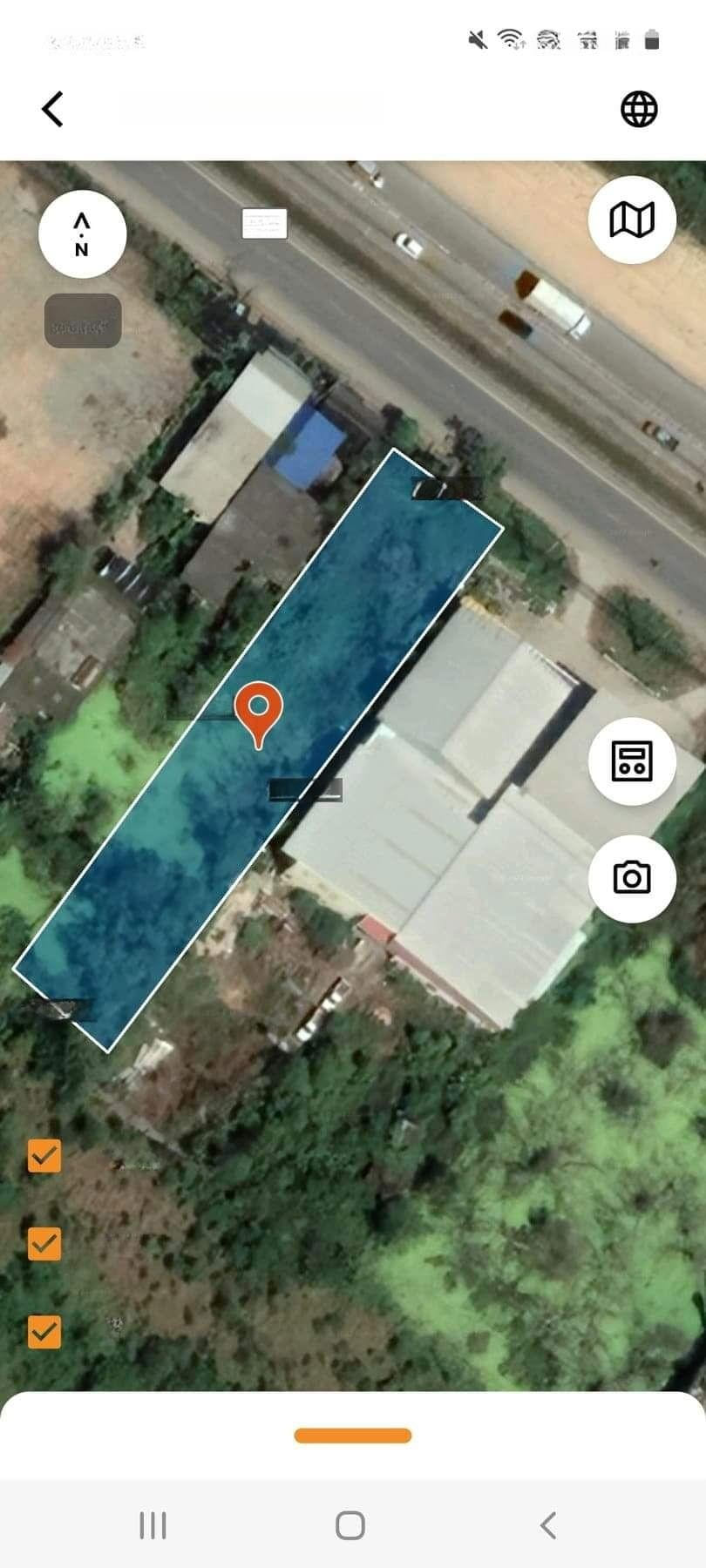Tap the north compass button
This screenshot has width=706, height=1568.
82,234
